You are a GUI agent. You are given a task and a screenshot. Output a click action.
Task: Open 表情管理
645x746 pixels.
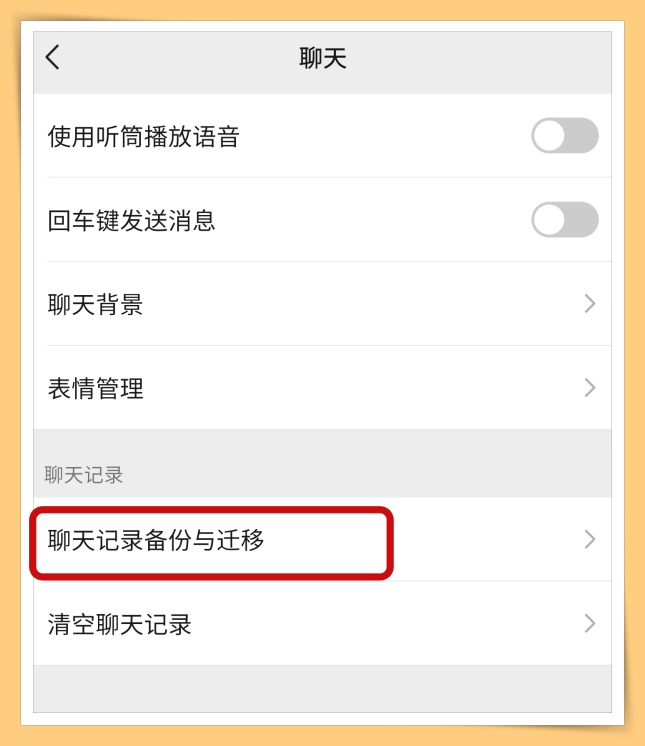tap(322, 388)
